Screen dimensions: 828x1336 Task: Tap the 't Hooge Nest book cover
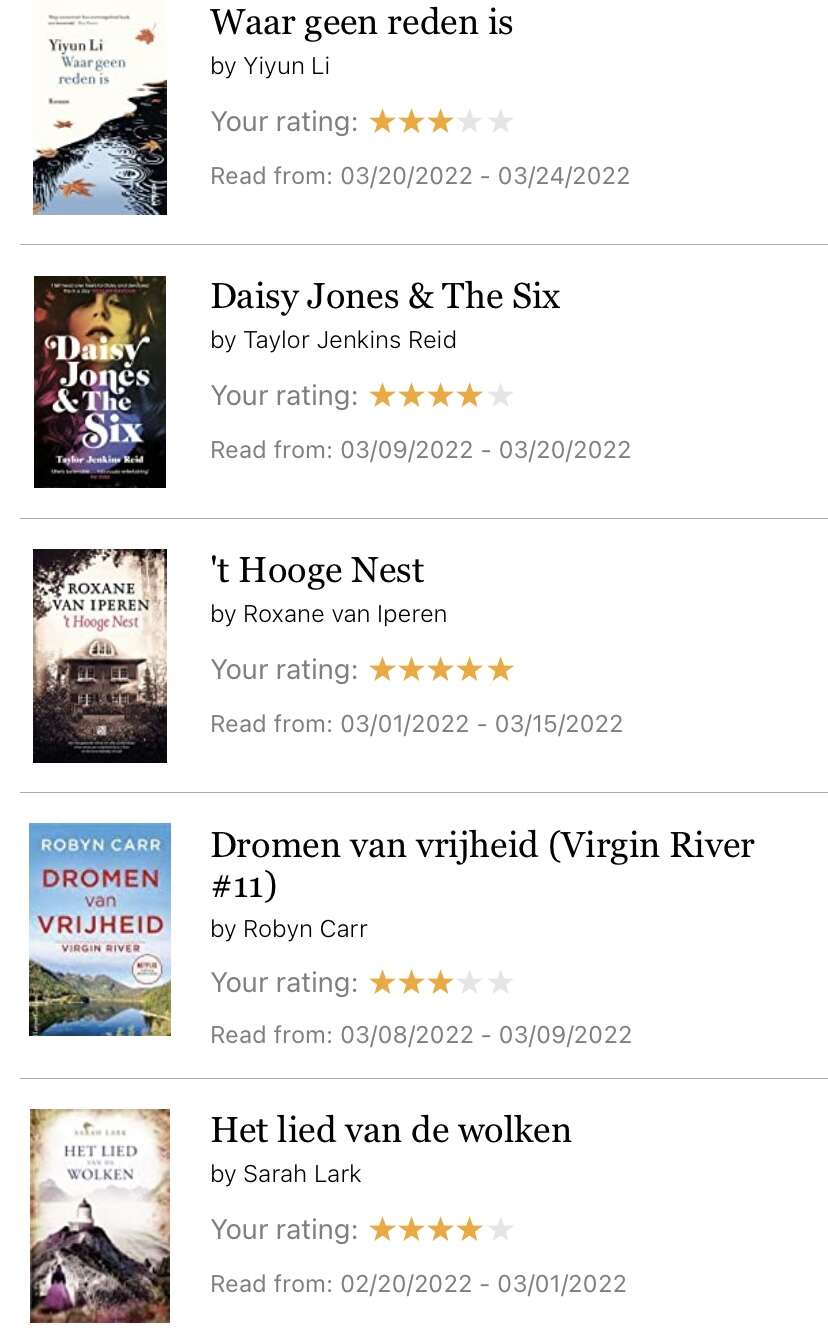(x=100, y=656)
